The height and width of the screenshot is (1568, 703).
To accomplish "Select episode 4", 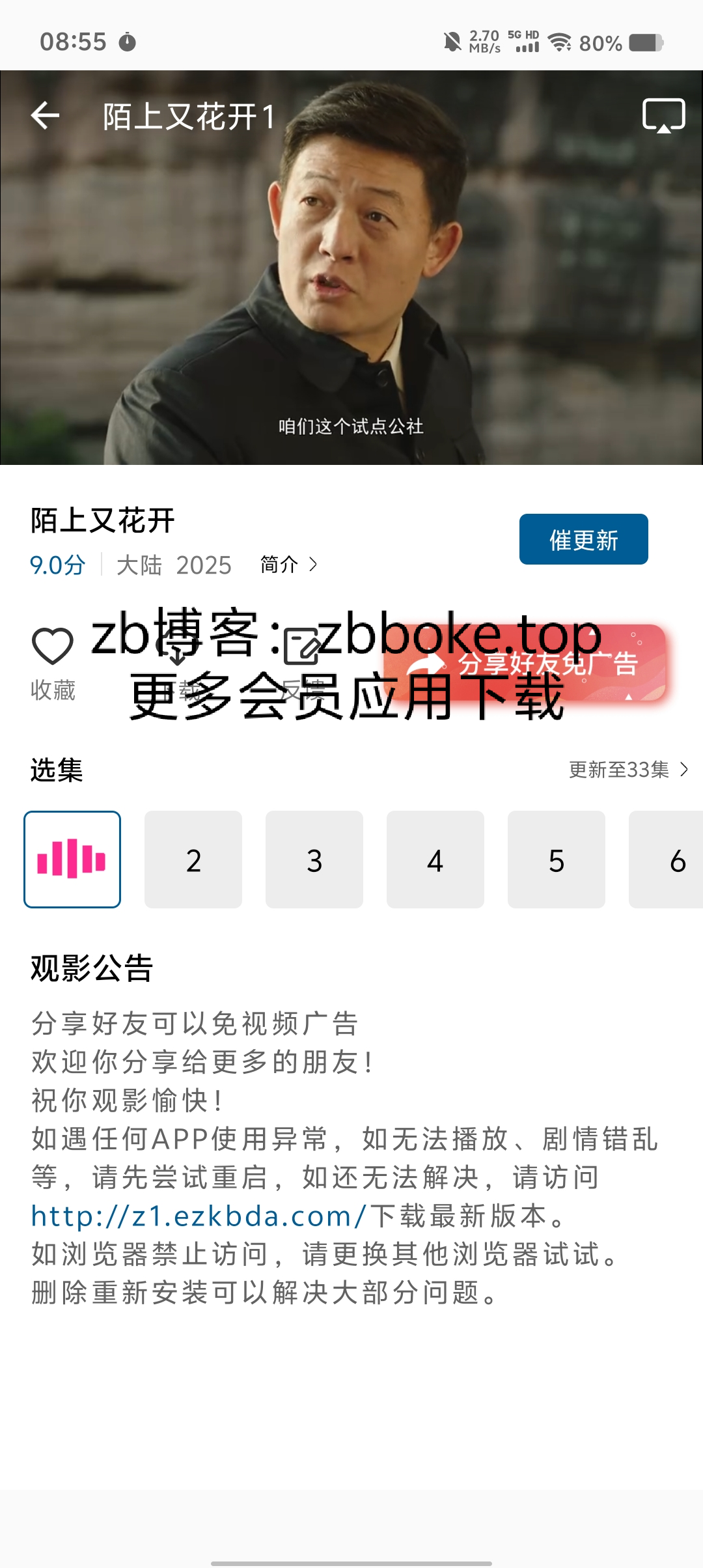I will 435,860.
